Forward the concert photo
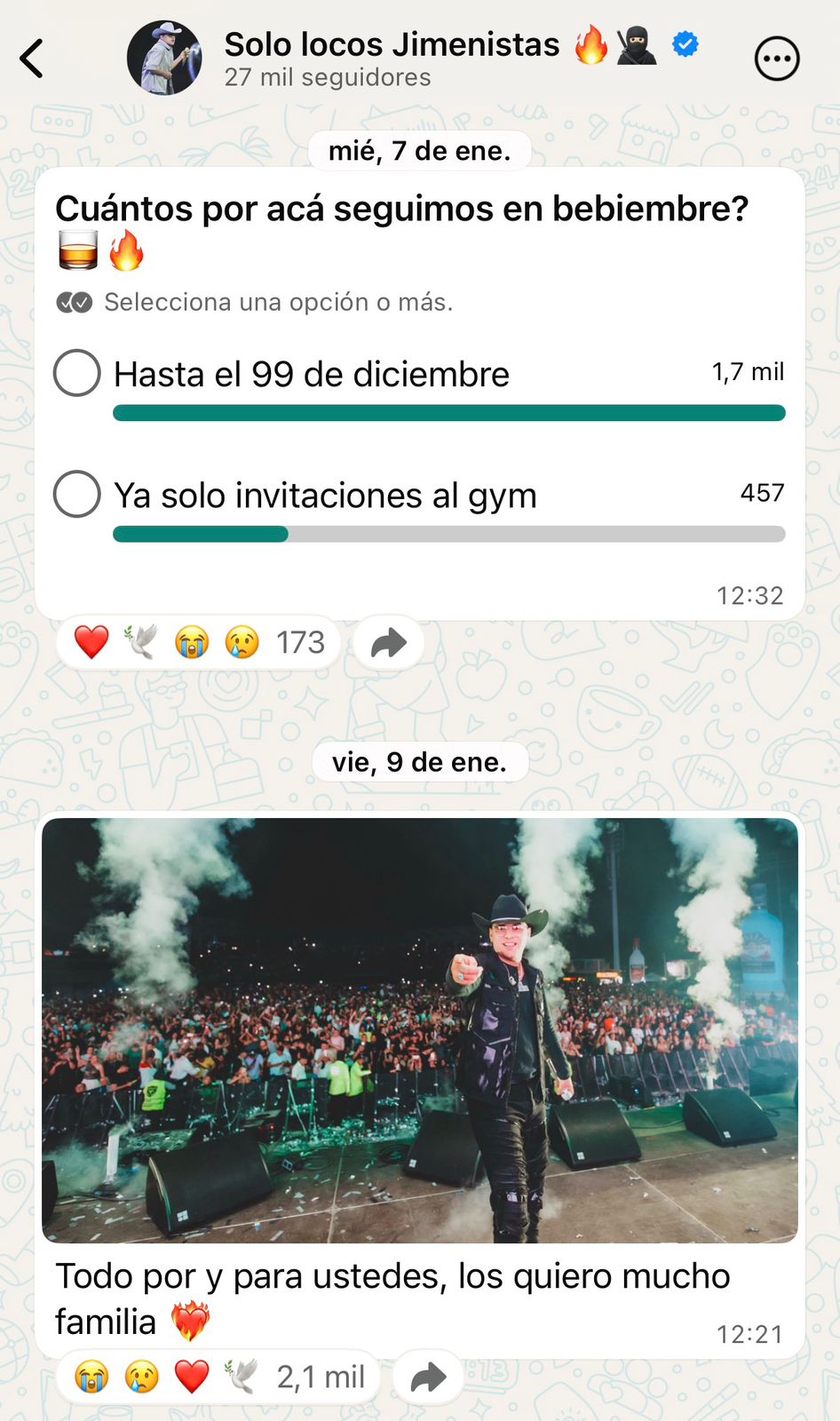The height and width of the screenshot is (1421, 840). point(426,1376)
